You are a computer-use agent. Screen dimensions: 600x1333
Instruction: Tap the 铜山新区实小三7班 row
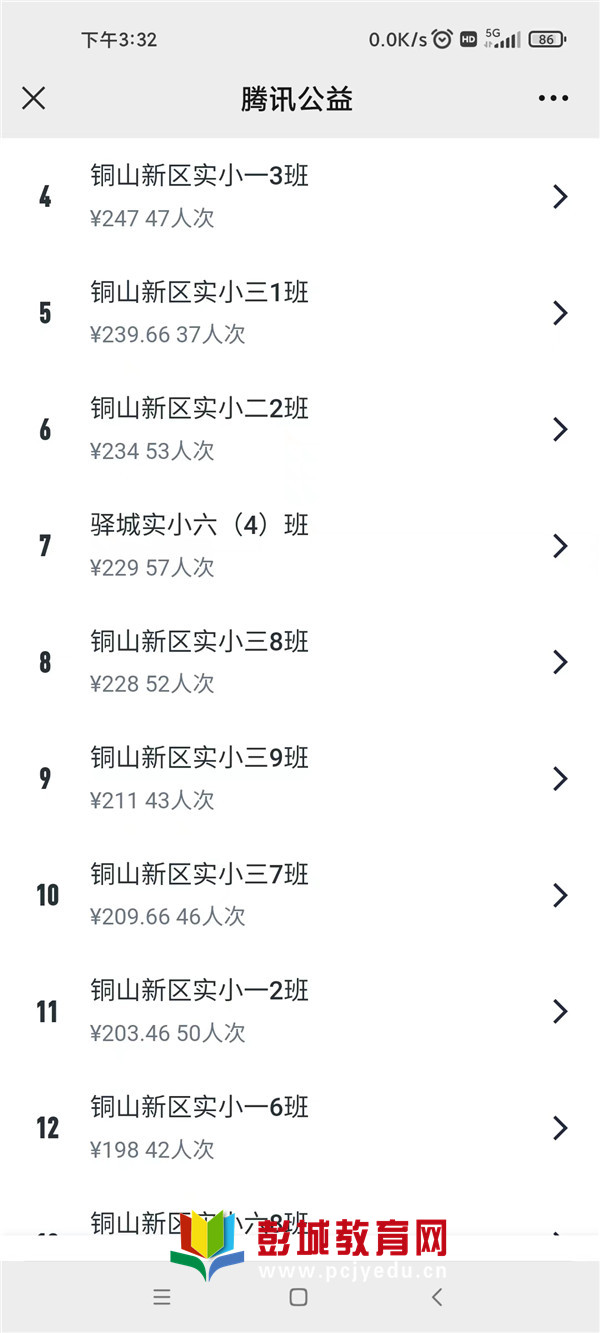(300, 895)
